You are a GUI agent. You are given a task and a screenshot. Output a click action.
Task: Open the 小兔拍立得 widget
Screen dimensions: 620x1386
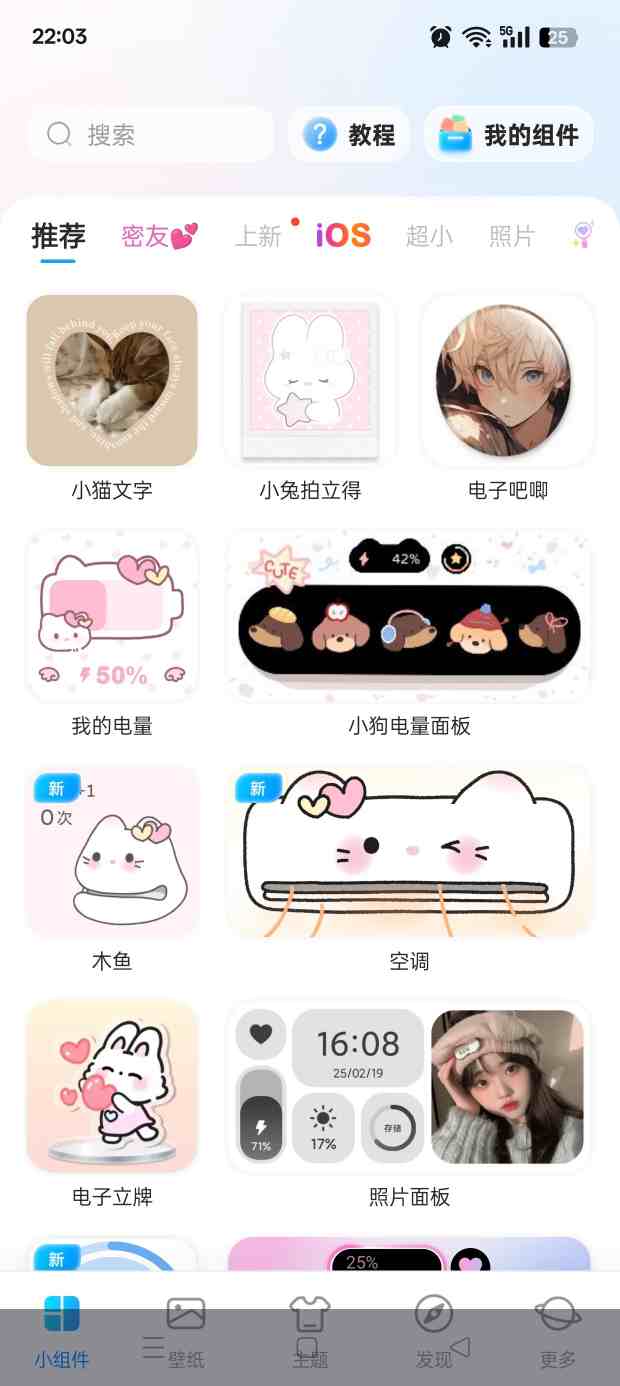click(310, 381)
